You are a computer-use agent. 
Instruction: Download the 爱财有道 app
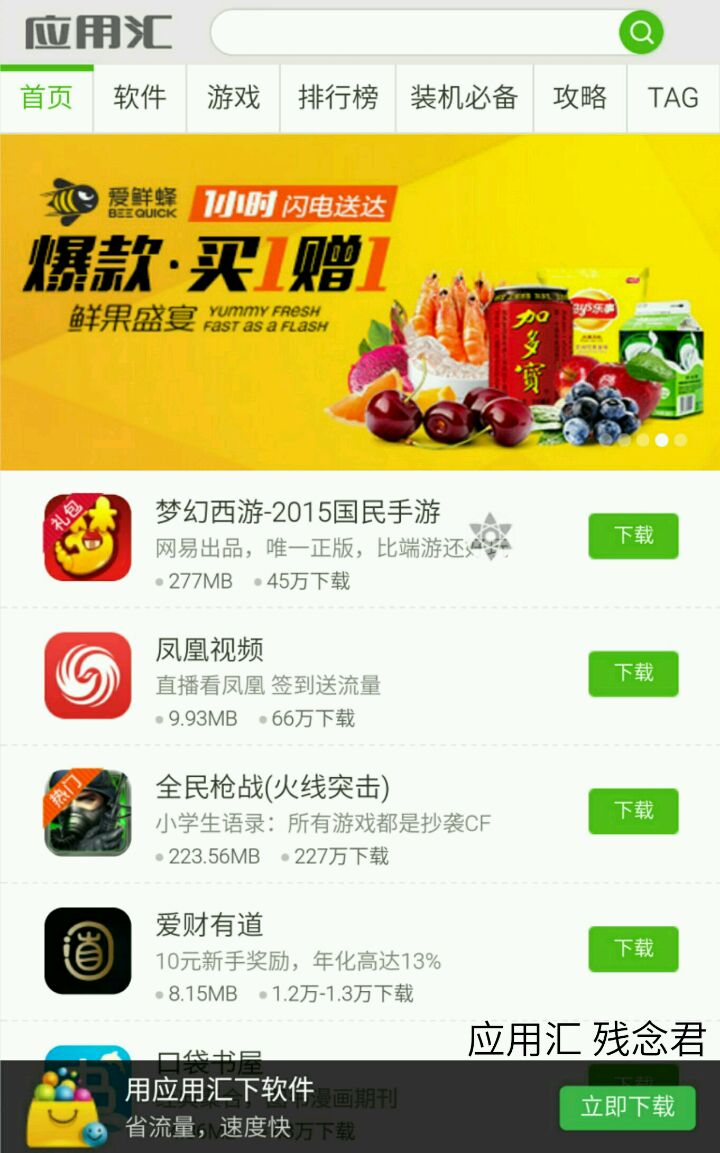[x=633, y=949]
